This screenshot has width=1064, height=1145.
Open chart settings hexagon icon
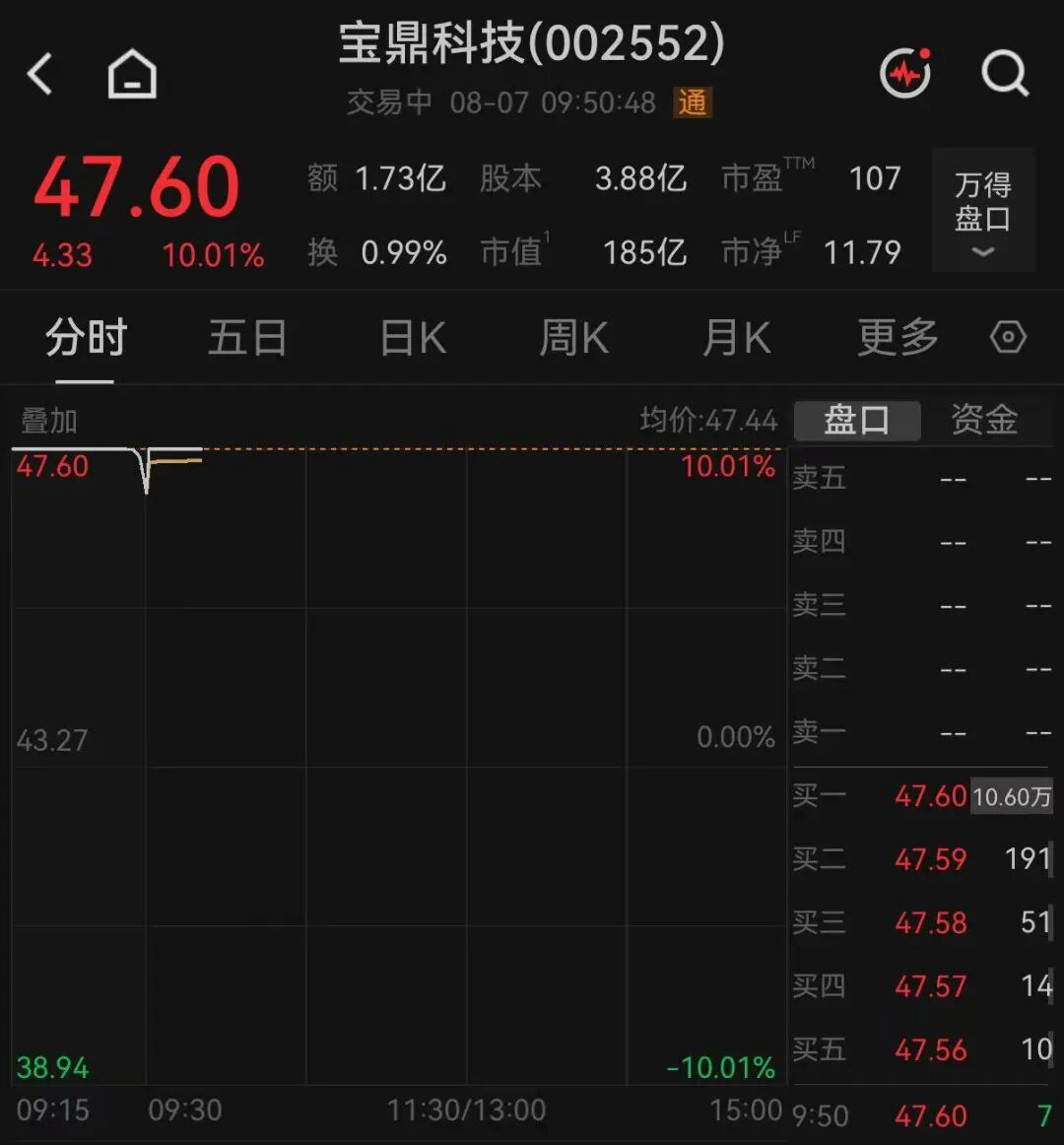[x=1009, y=337]
